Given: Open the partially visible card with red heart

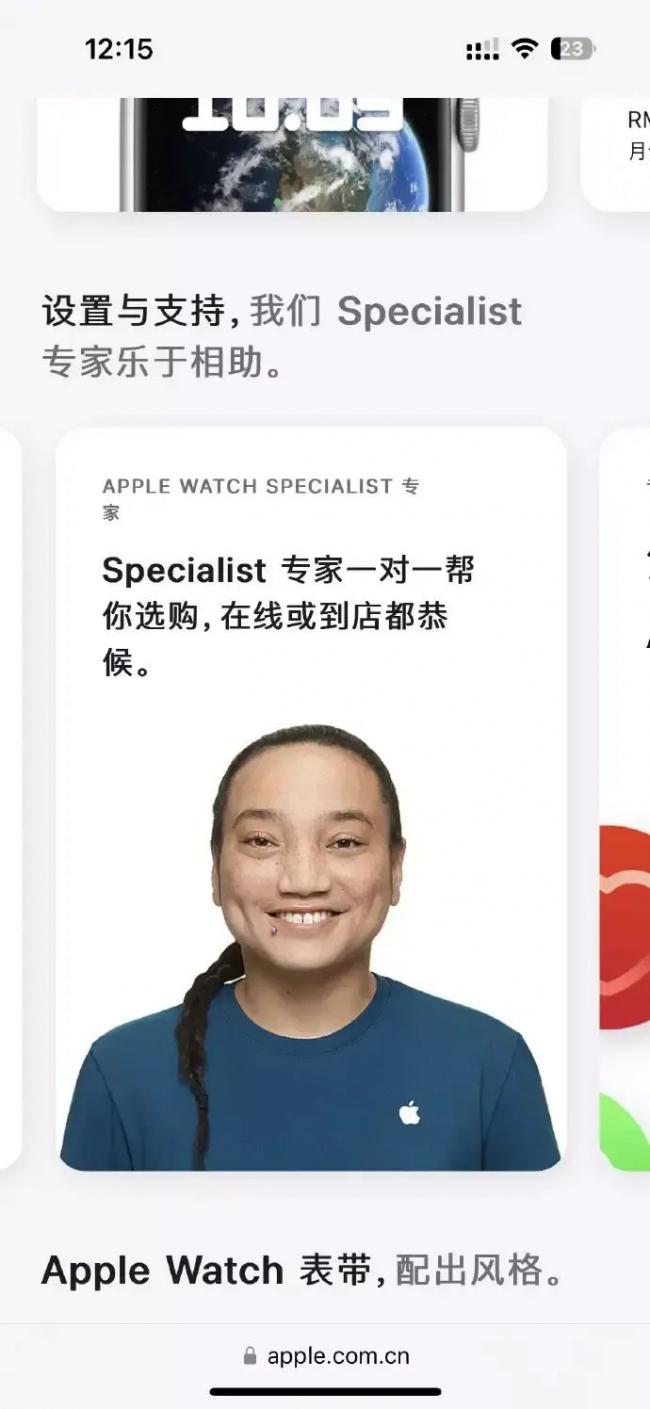Looking at the screenshot, I should (x=626, y=800).
